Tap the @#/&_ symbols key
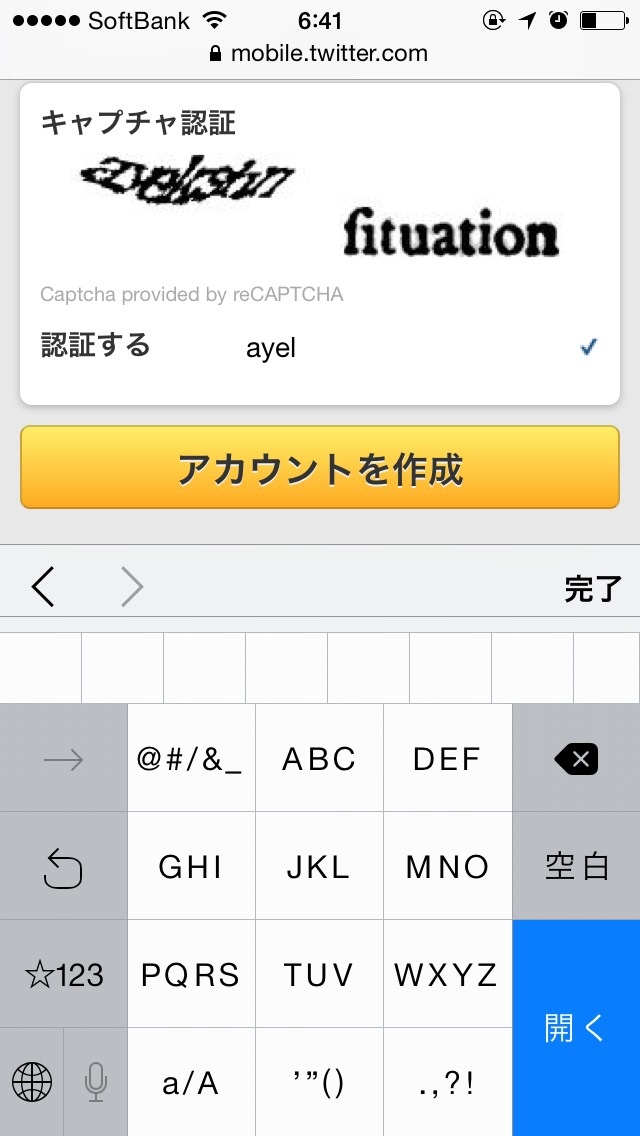 (x=191, y=759)
